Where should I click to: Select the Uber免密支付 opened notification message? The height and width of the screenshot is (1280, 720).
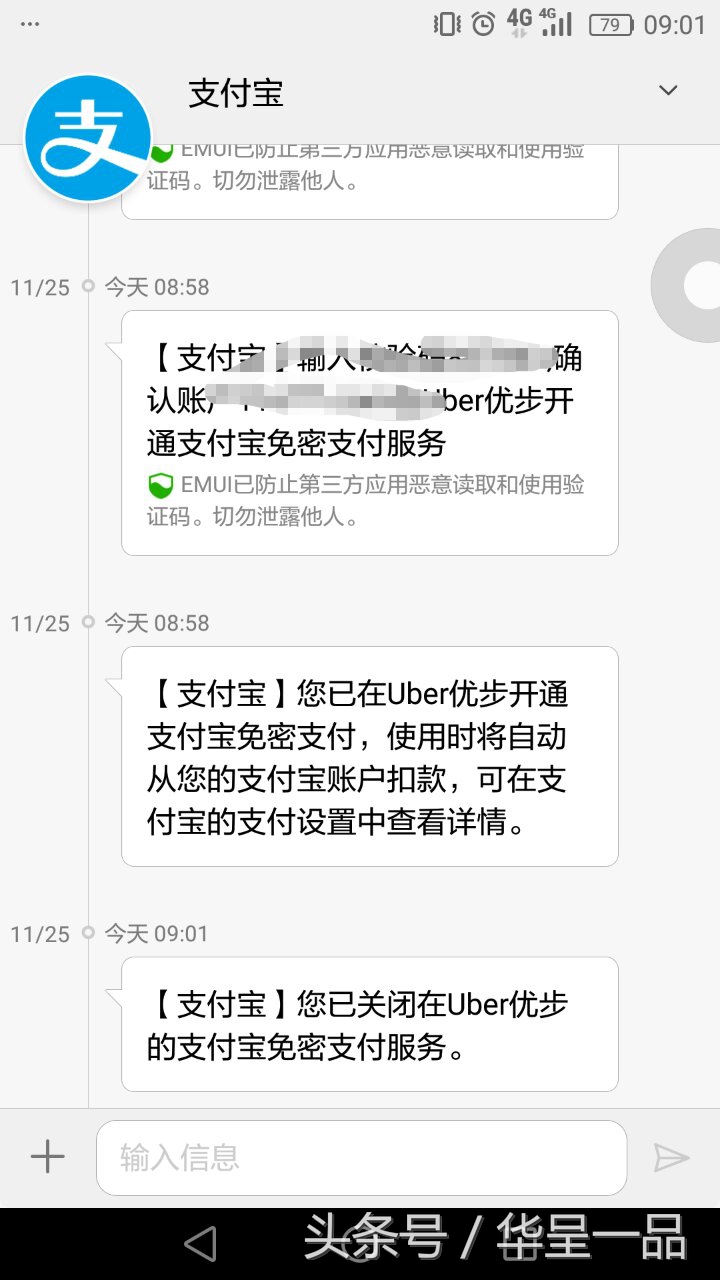click(x=369, y=757)
